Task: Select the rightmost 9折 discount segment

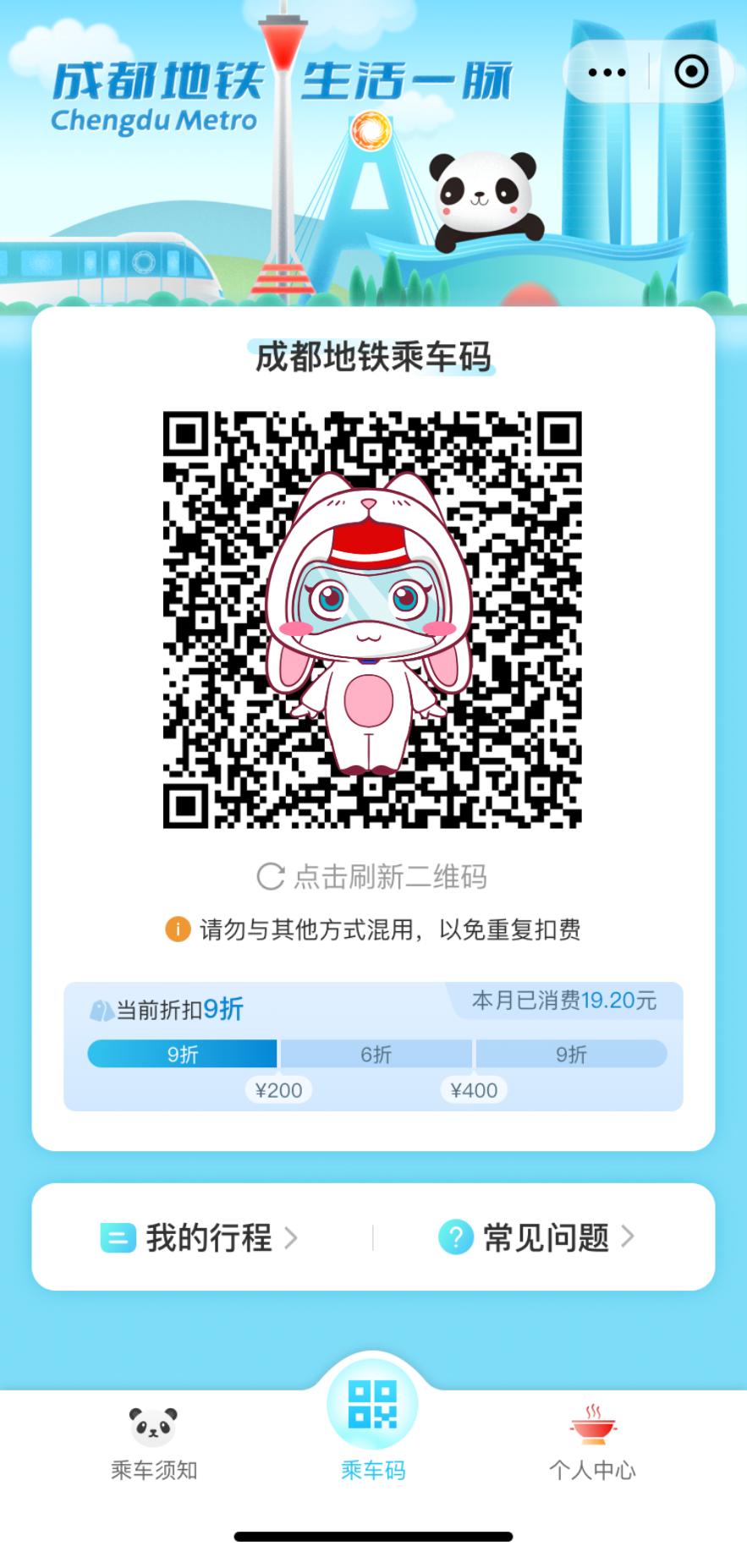Action: click(571, 1054)
